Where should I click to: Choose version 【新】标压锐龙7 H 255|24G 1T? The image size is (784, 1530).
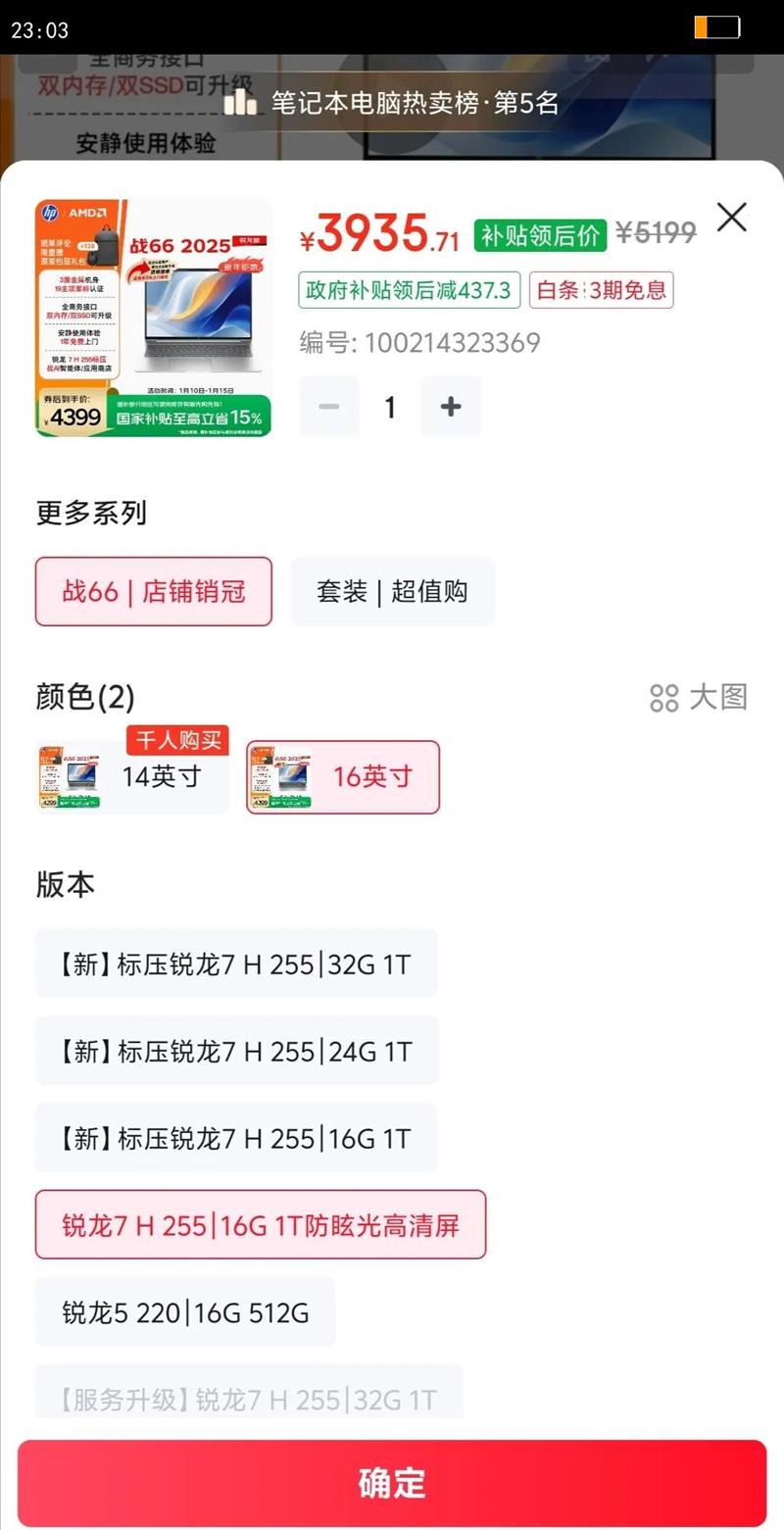coord(235,1050)
